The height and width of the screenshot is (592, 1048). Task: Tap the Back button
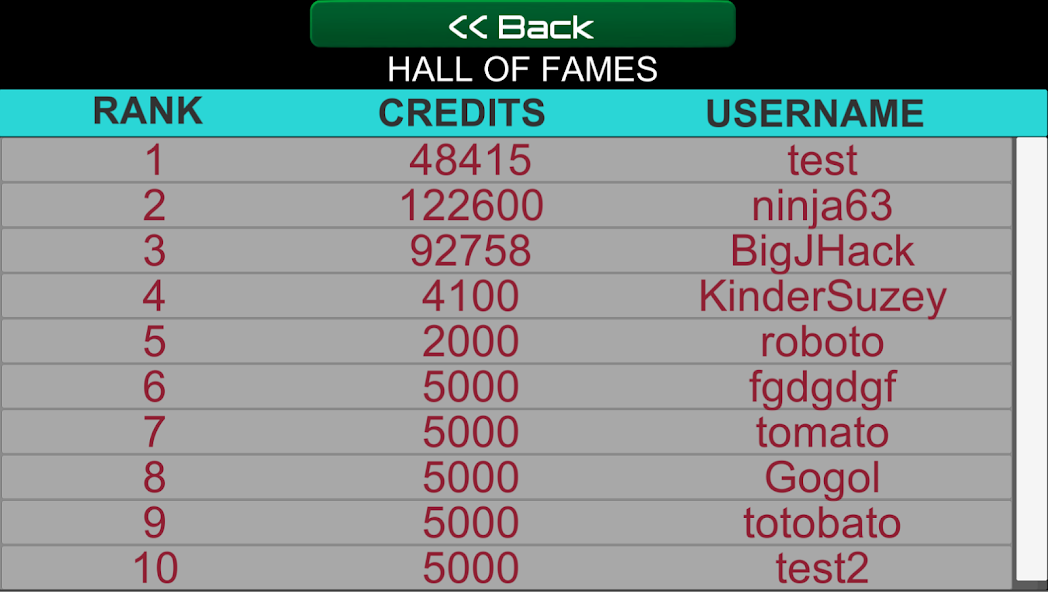(x=523, y=24)
